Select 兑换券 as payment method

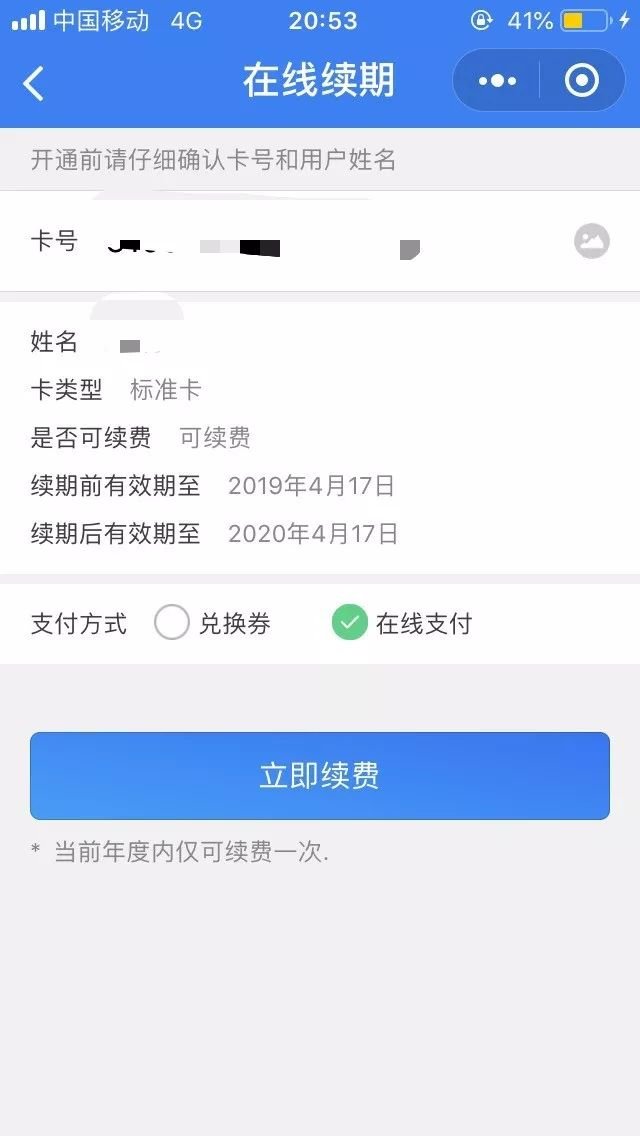[172, 624]
